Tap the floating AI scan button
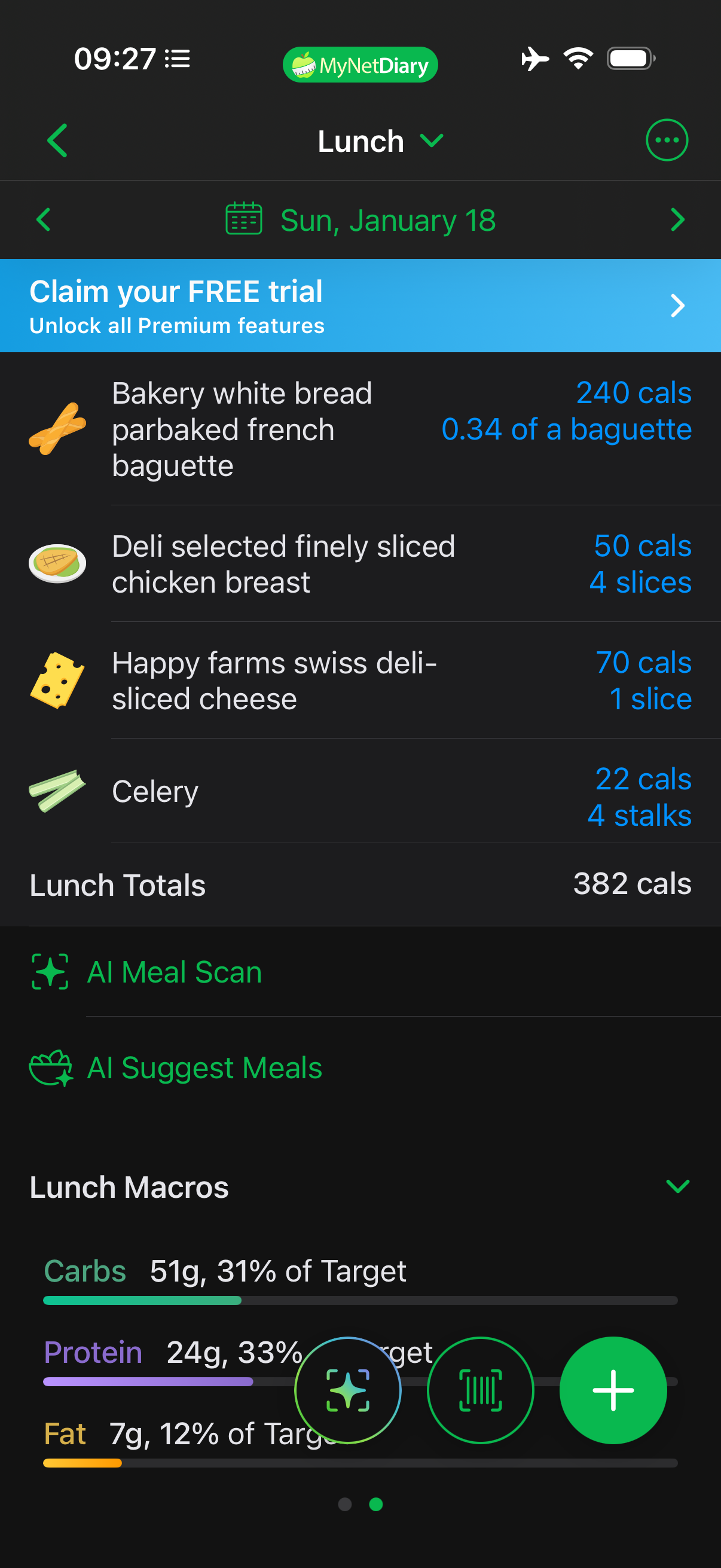Viewport: 721px width, 1568px height. pyautogui.click(x=347, y=1390)
